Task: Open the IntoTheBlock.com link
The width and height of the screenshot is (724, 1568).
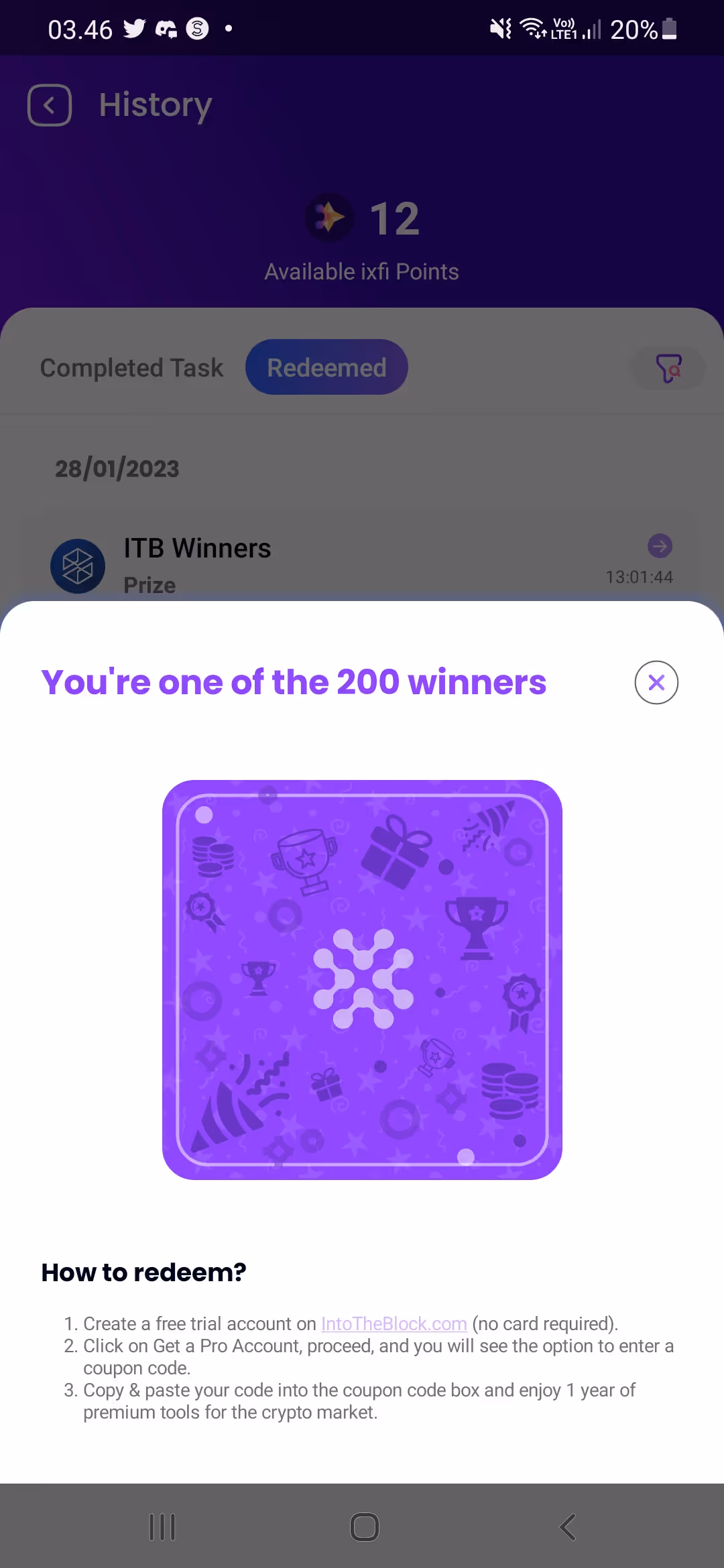Action: coord(394,1323)
